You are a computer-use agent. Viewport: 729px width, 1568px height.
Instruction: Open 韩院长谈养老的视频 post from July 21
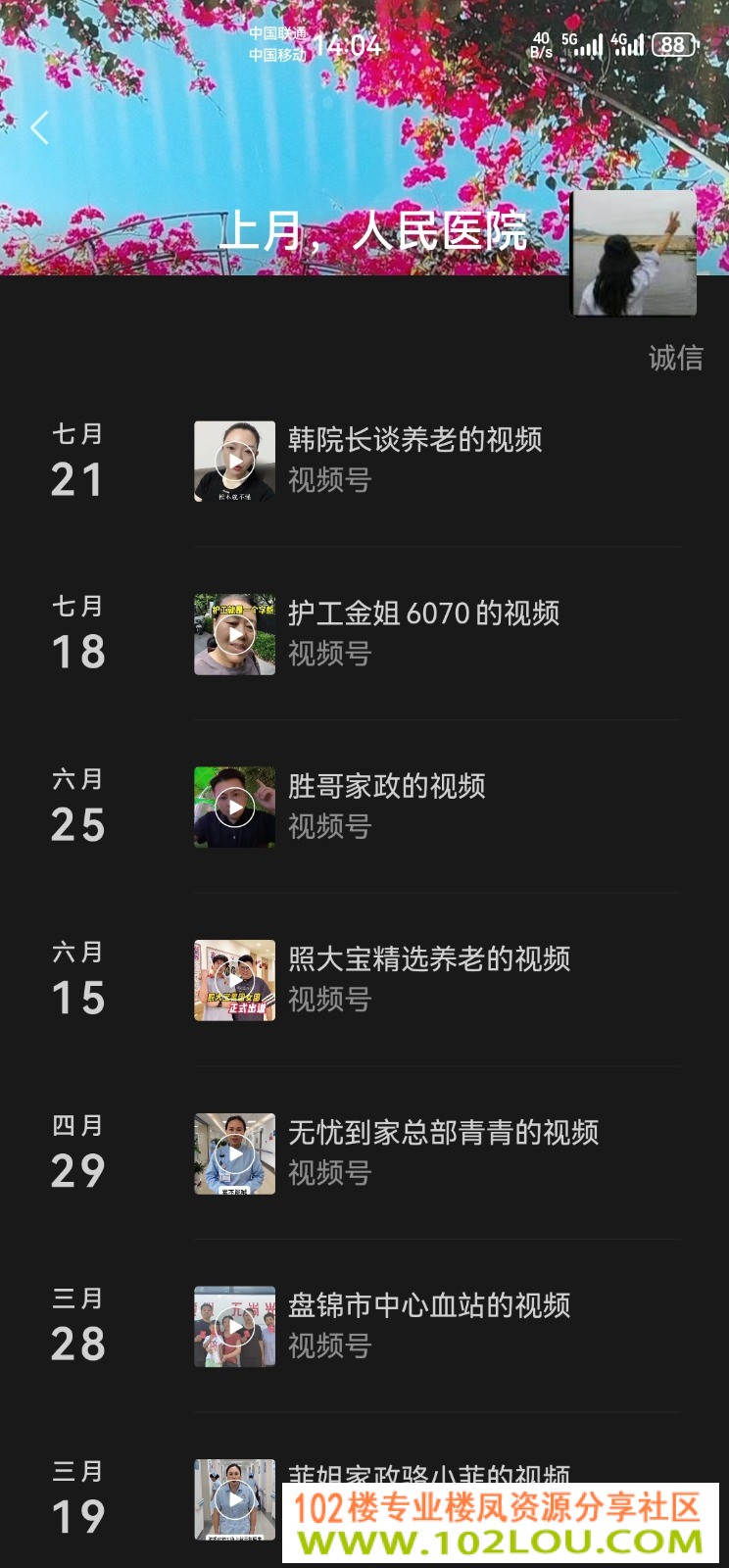[x=437, y=461]
